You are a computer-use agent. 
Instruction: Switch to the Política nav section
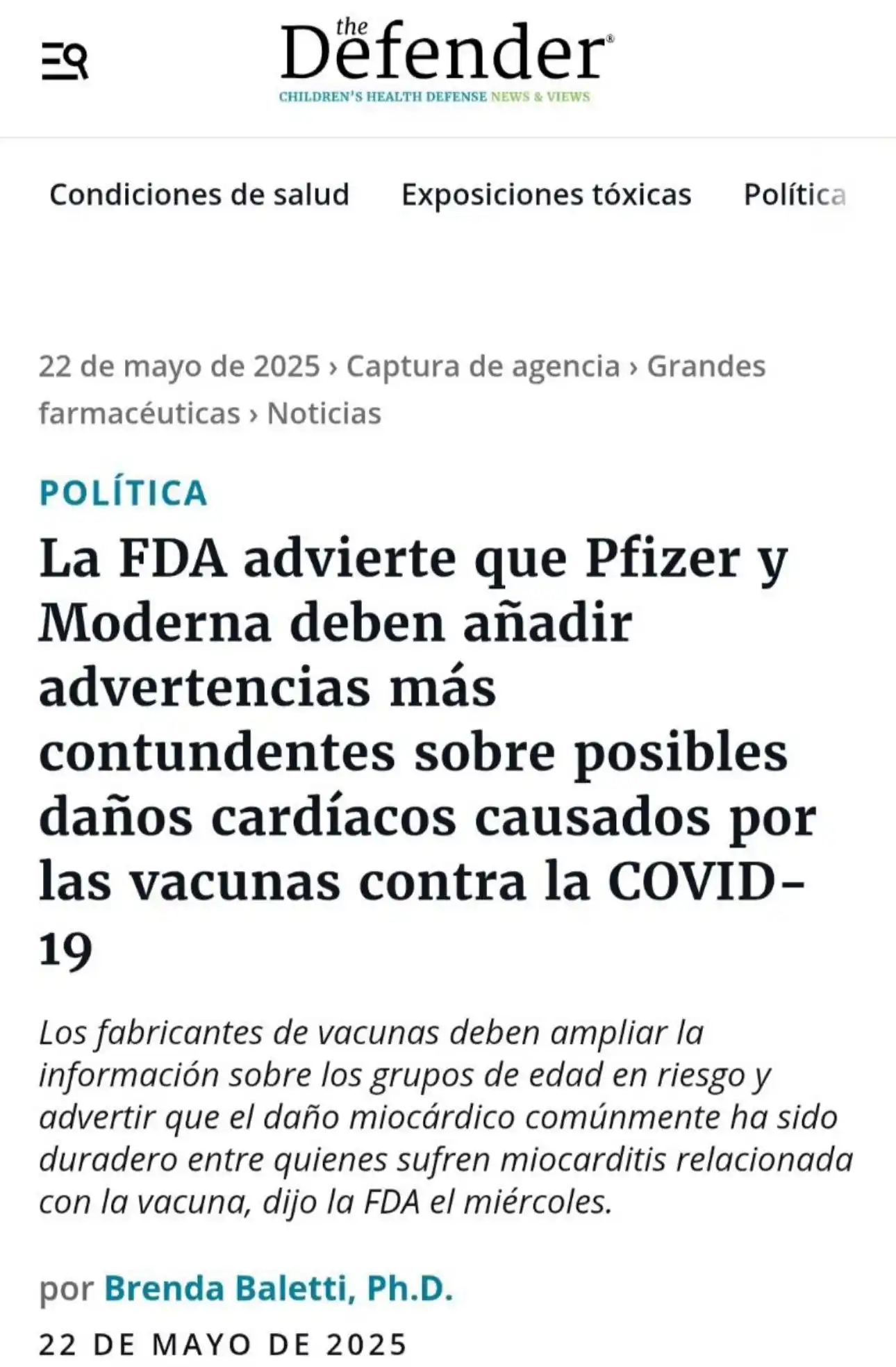(x=795, y=194)
